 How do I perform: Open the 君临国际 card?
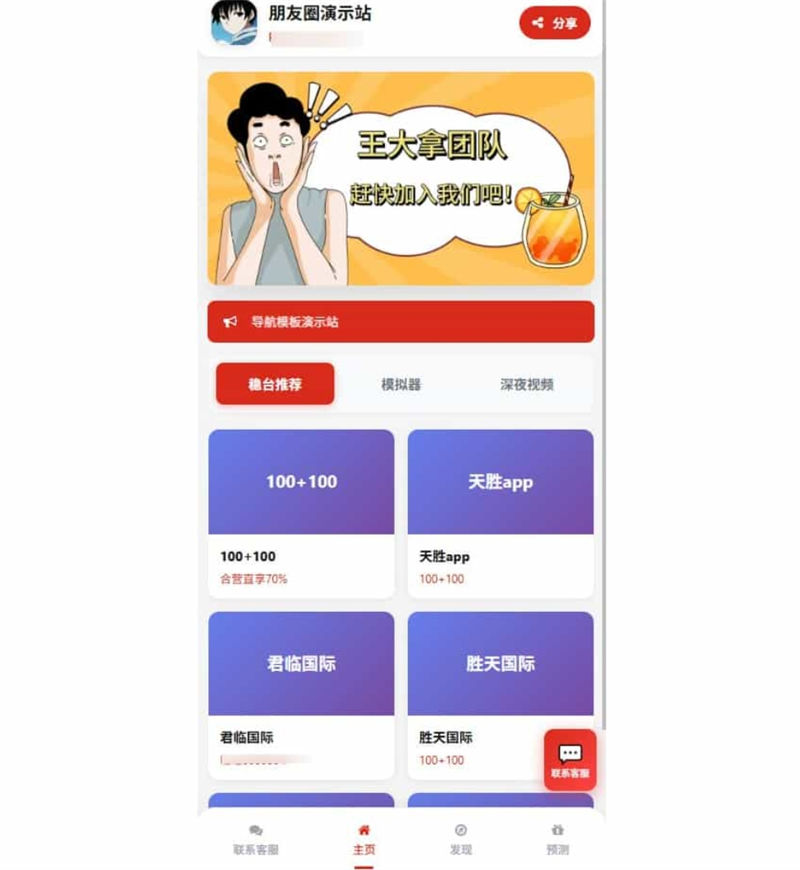coord(301,694)
